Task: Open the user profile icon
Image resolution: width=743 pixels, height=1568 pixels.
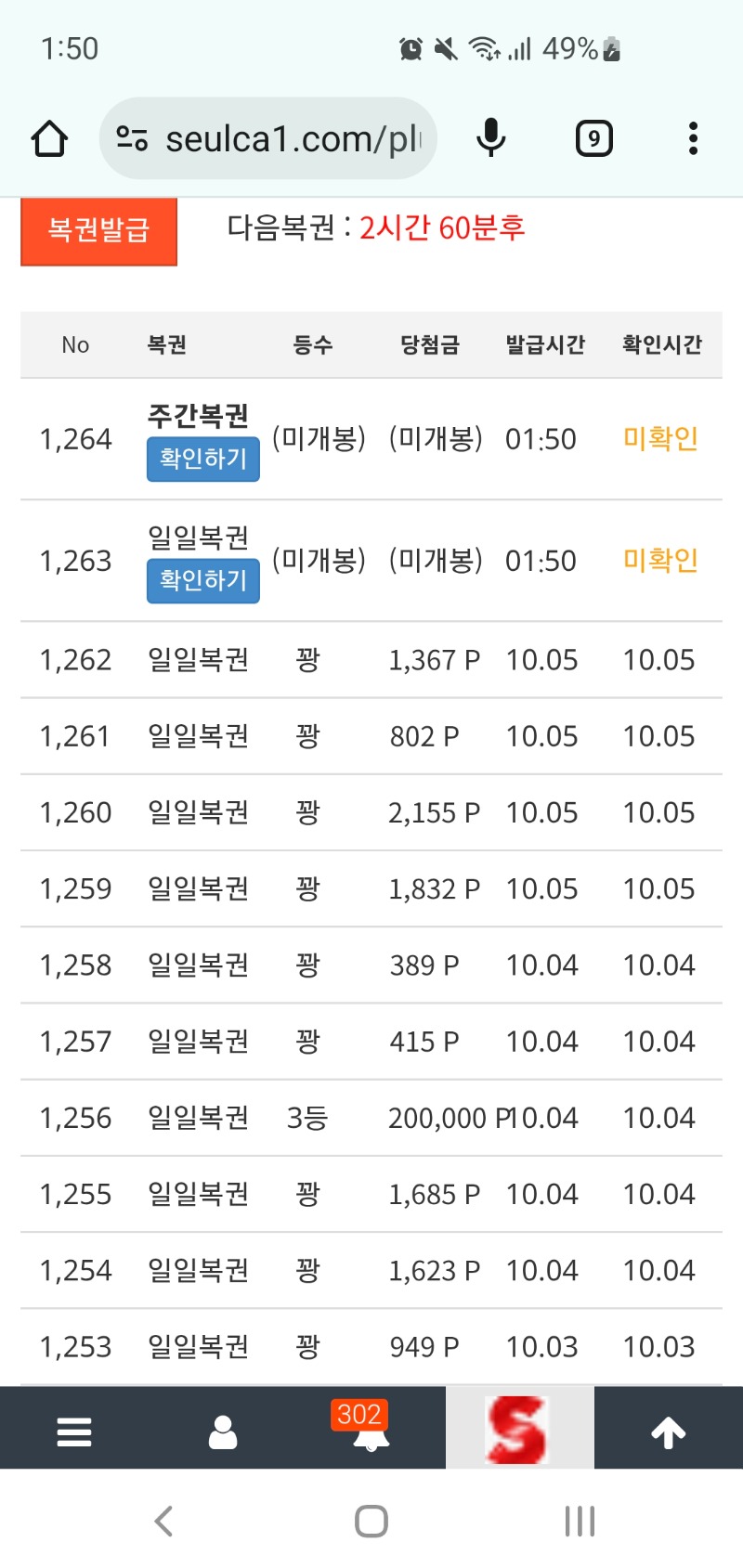Action: pos(223,1431)
